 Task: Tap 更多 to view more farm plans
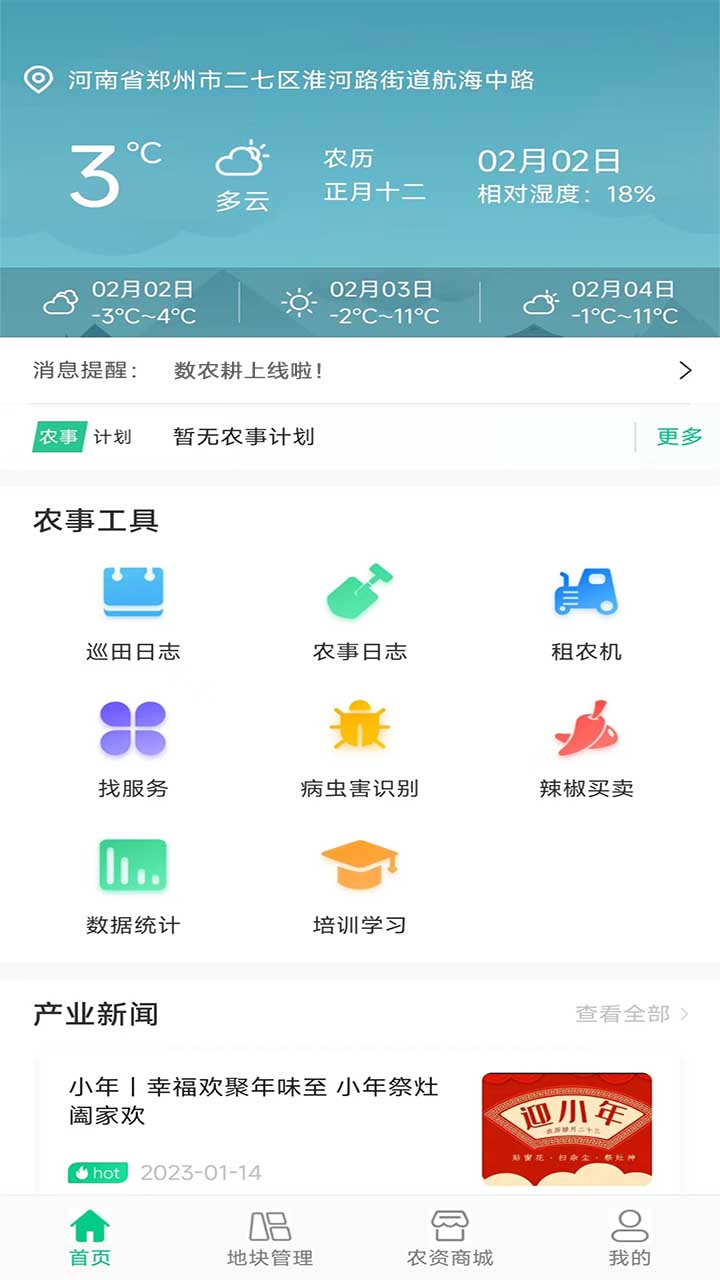click(678, 436)
